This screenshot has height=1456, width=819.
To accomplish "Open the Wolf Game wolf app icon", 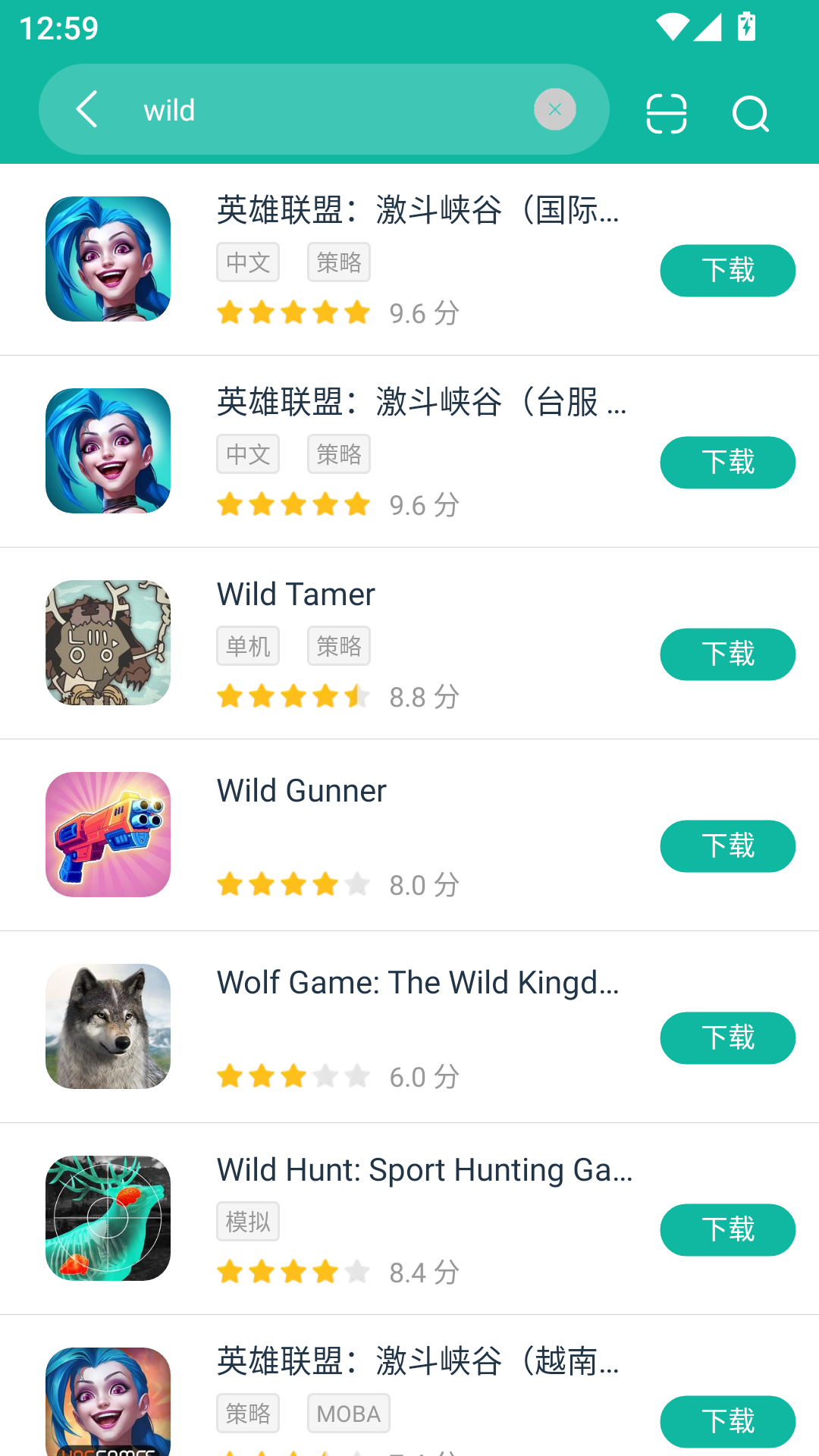I will point(107,1027).
